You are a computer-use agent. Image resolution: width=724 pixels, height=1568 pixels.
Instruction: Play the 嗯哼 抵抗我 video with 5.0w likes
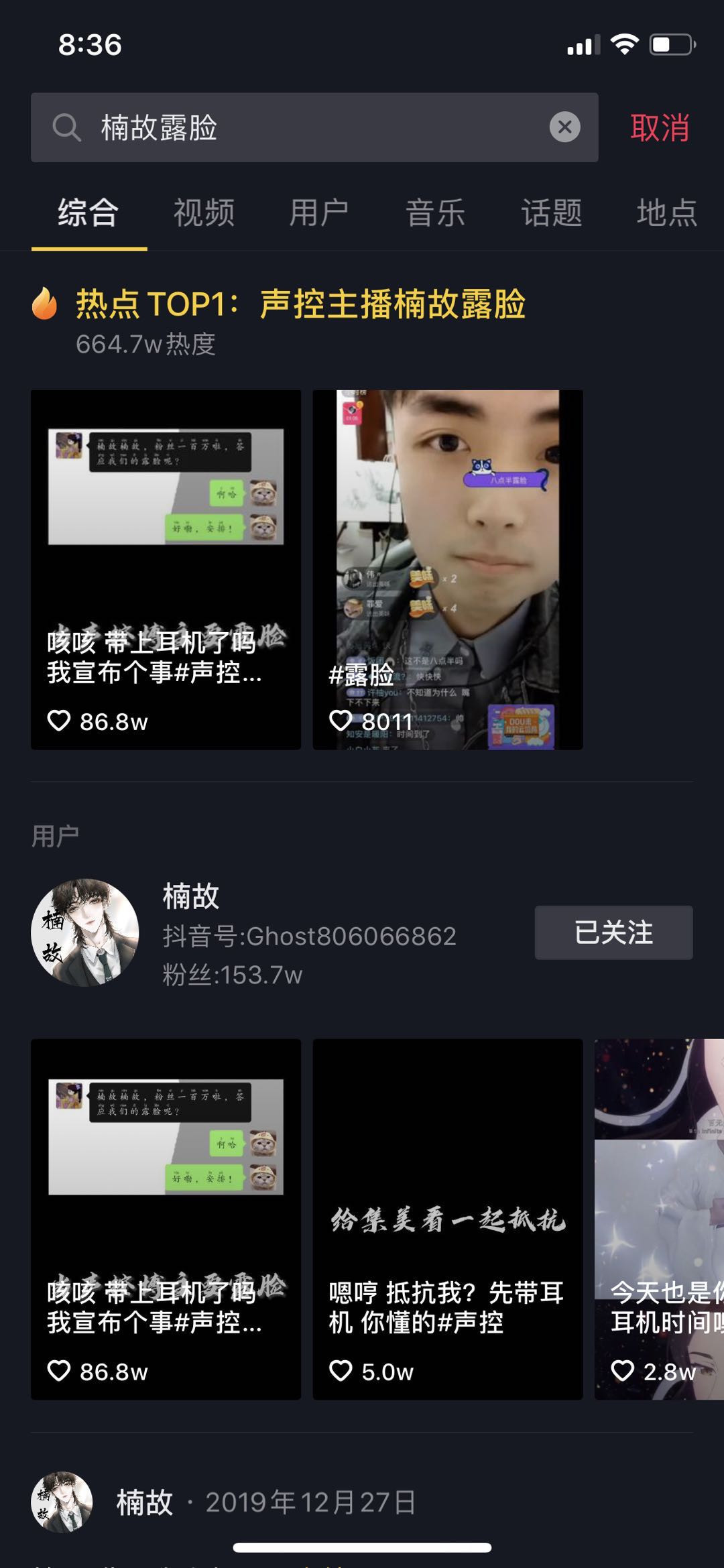point(447,1219)
